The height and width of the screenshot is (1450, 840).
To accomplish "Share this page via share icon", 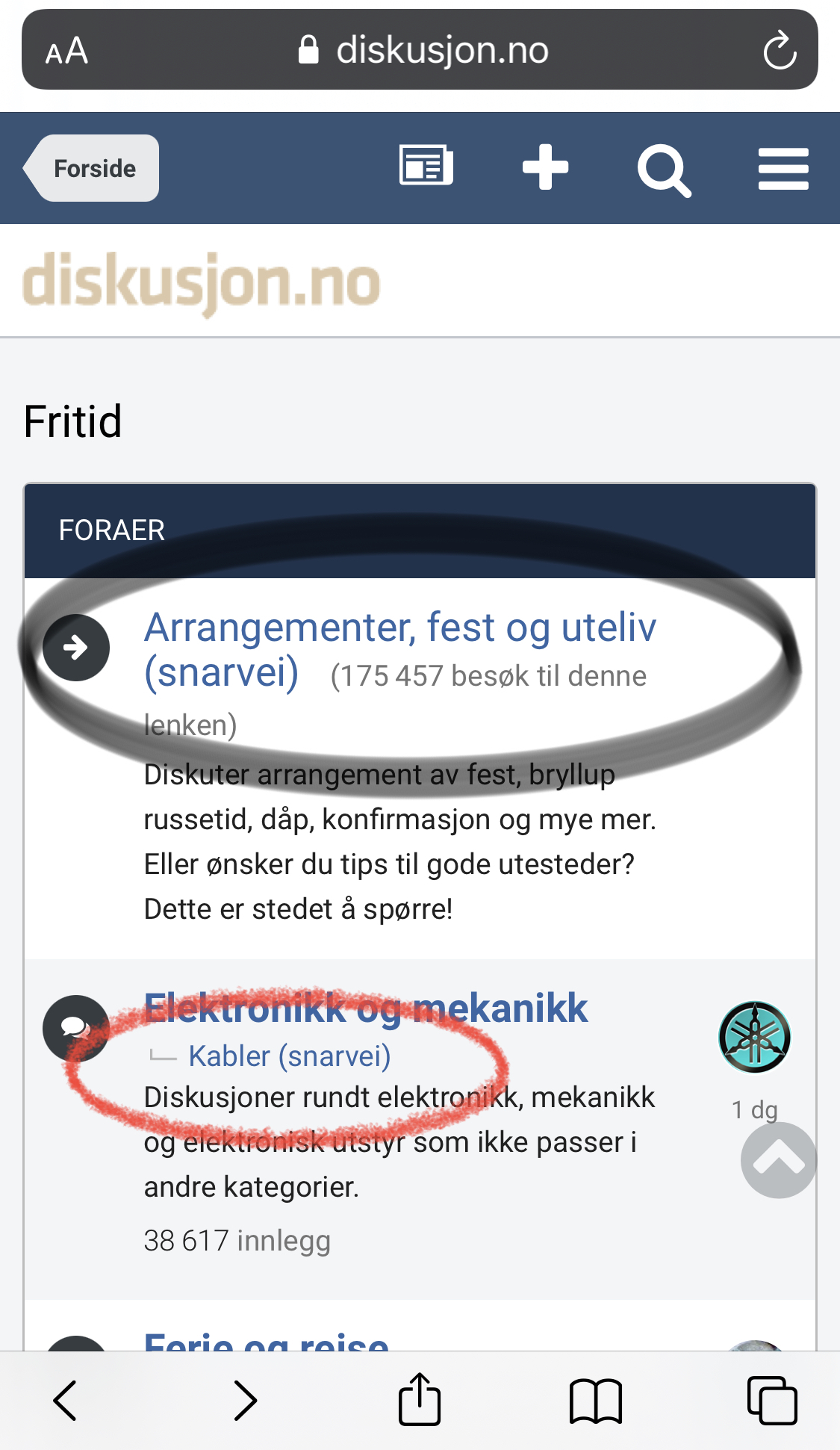I will pos(420,1398).
